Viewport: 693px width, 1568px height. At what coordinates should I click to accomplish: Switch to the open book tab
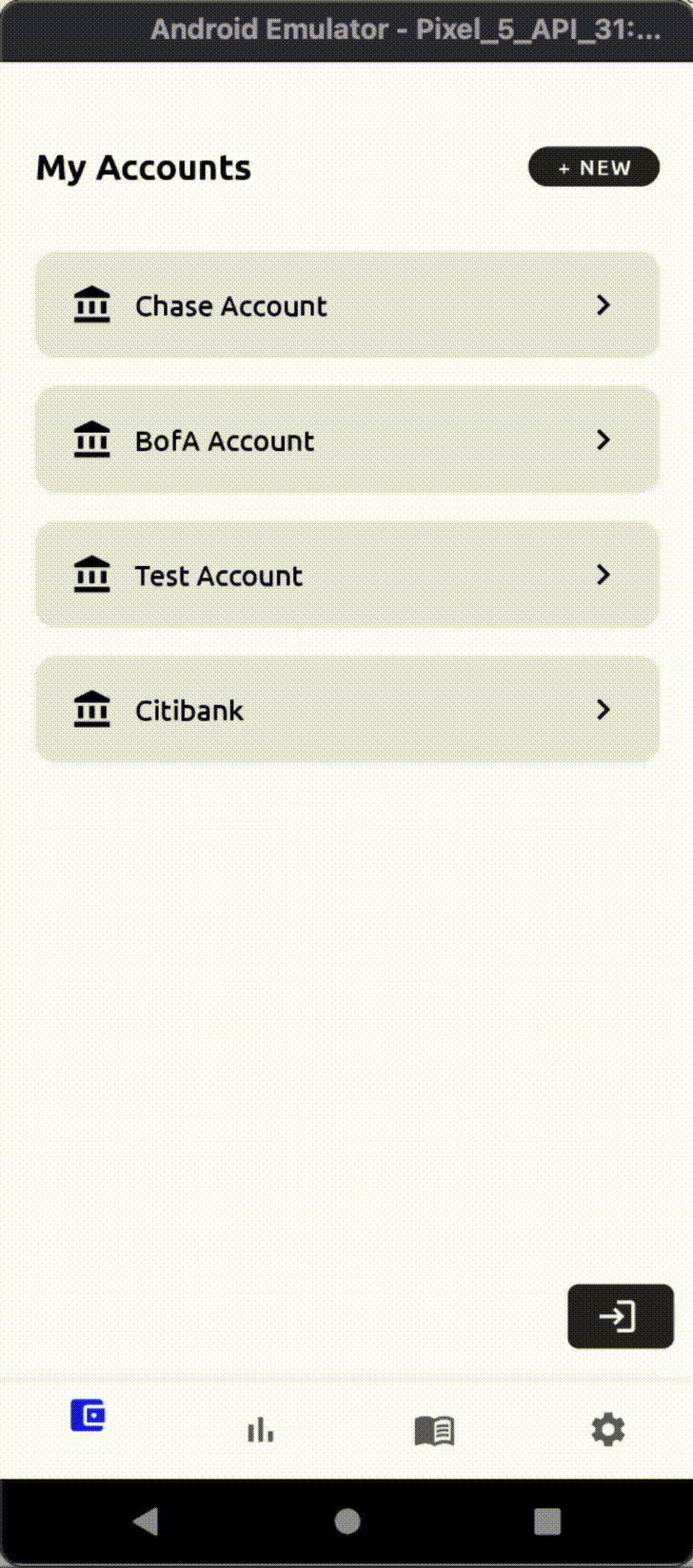434,1430
